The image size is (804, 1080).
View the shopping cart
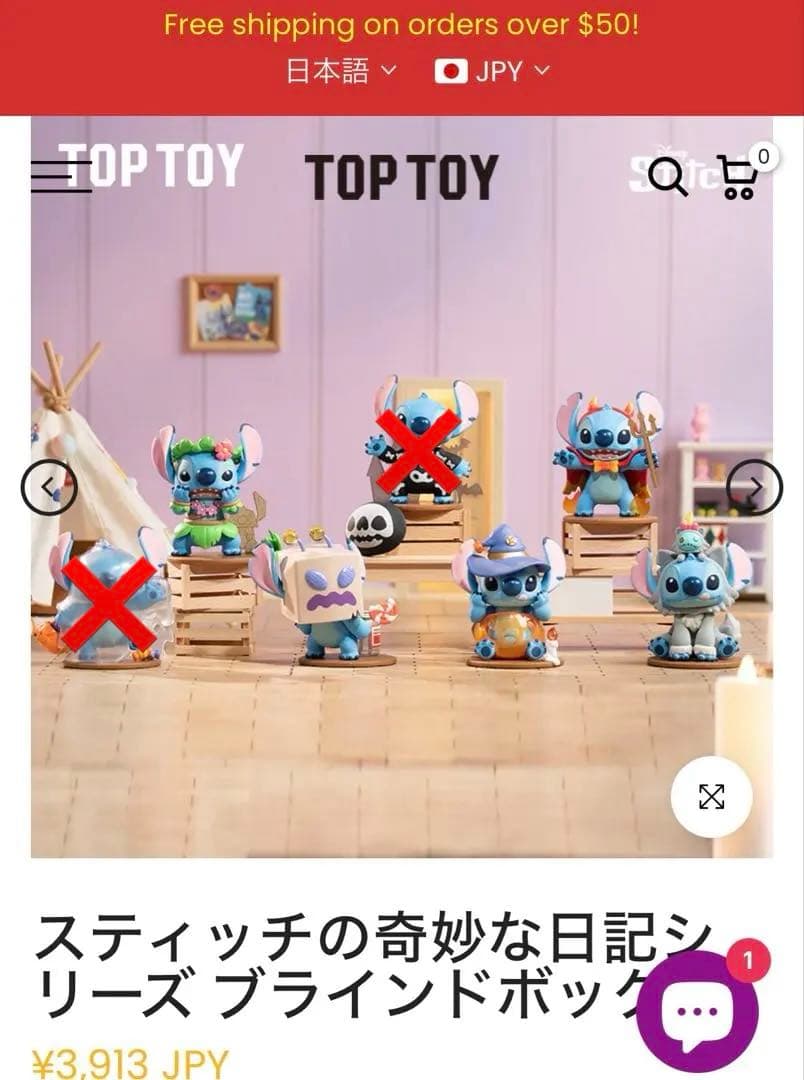pyautogui.click(x=739, y=177)
